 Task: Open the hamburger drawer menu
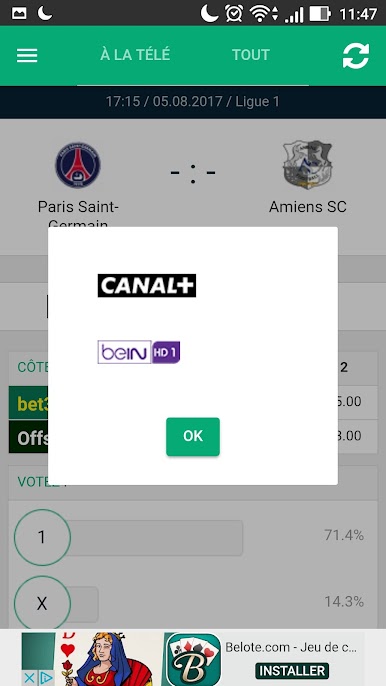27,55
